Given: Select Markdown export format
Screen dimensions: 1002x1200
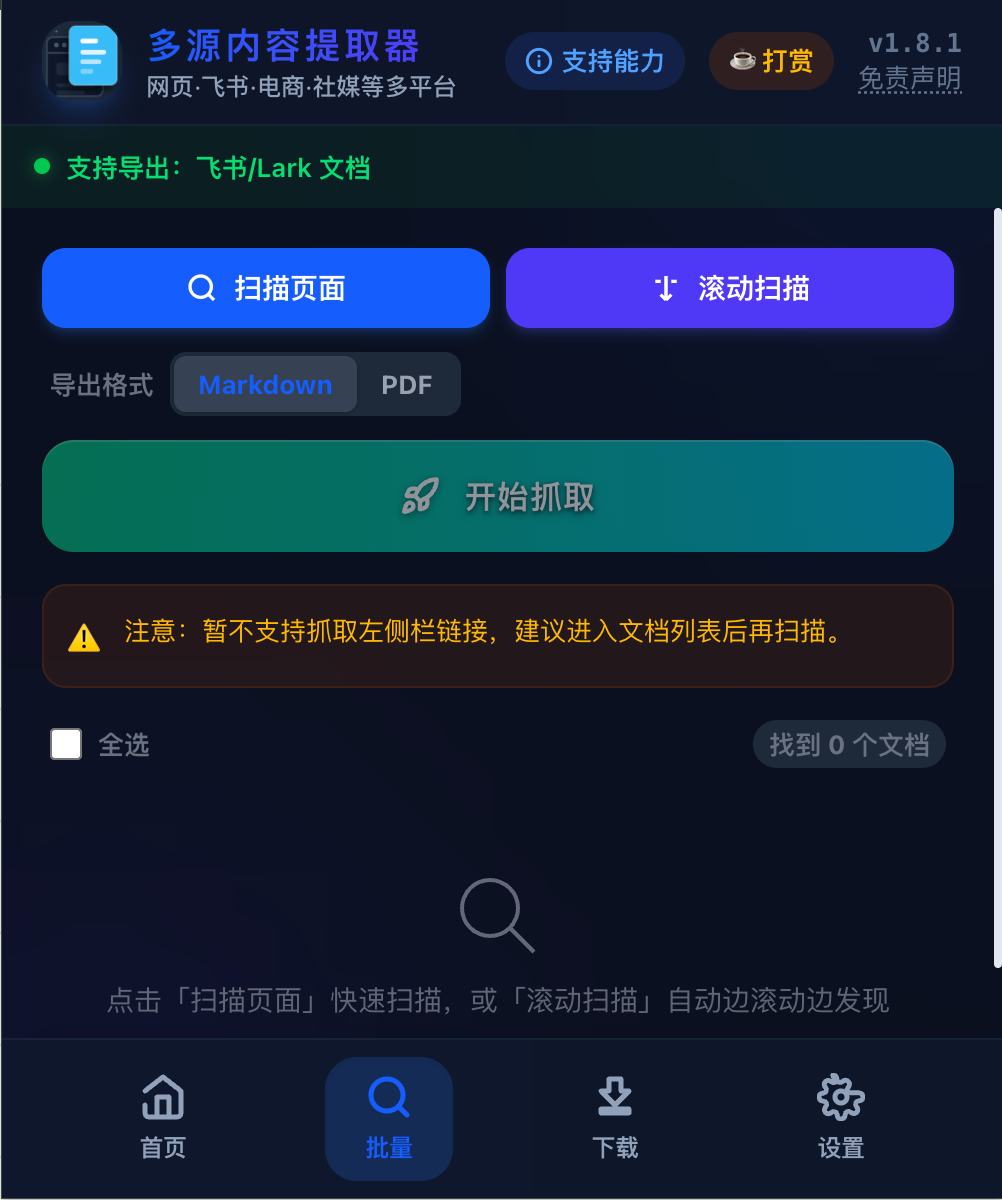Looking at the screenshot, I should (265, 384).
